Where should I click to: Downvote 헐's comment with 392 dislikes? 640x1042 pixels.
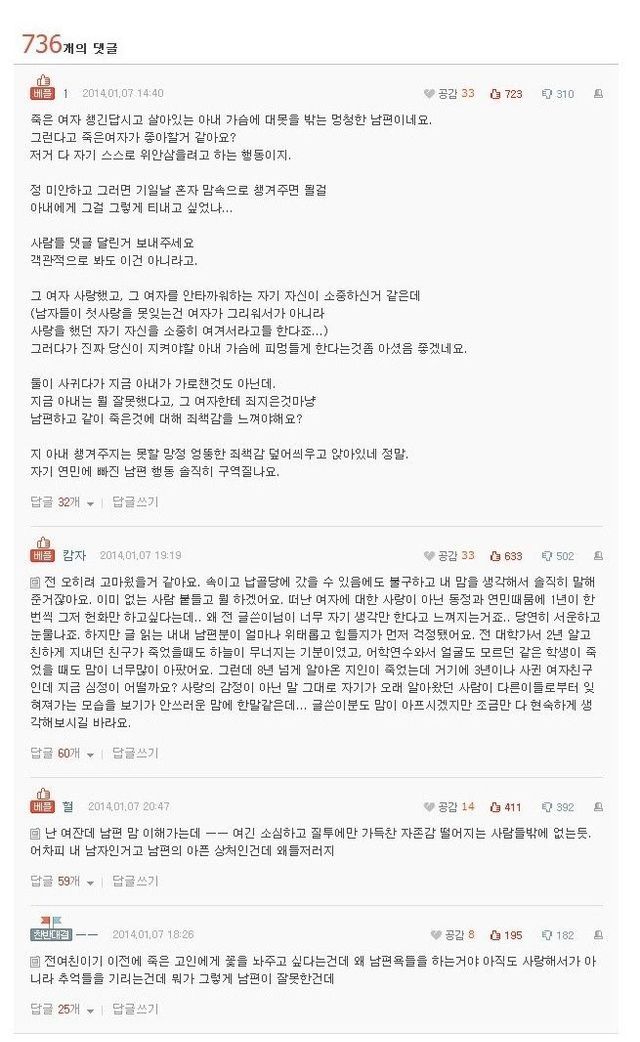point(558,807)
